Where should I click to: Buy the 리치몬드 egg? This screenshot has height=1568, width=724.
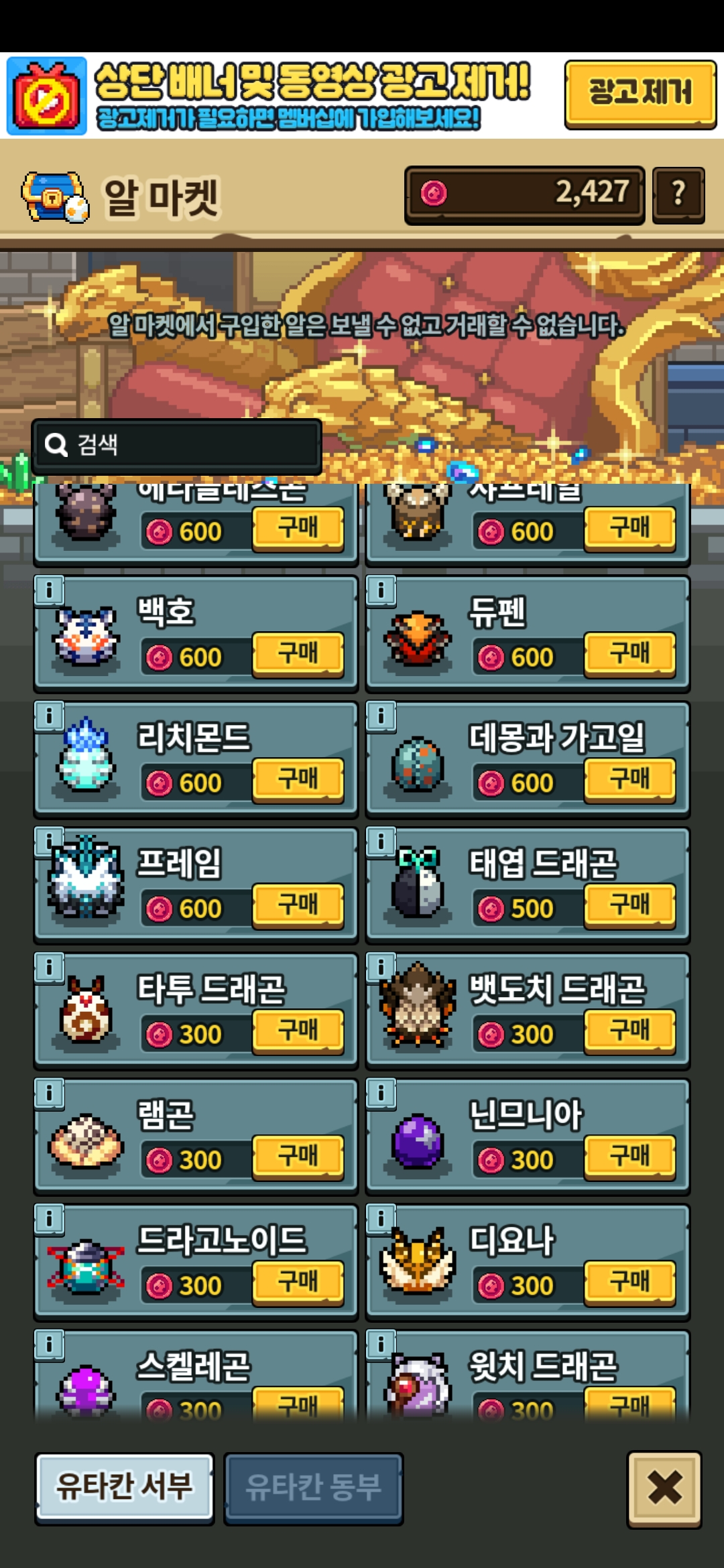[298, 780]
